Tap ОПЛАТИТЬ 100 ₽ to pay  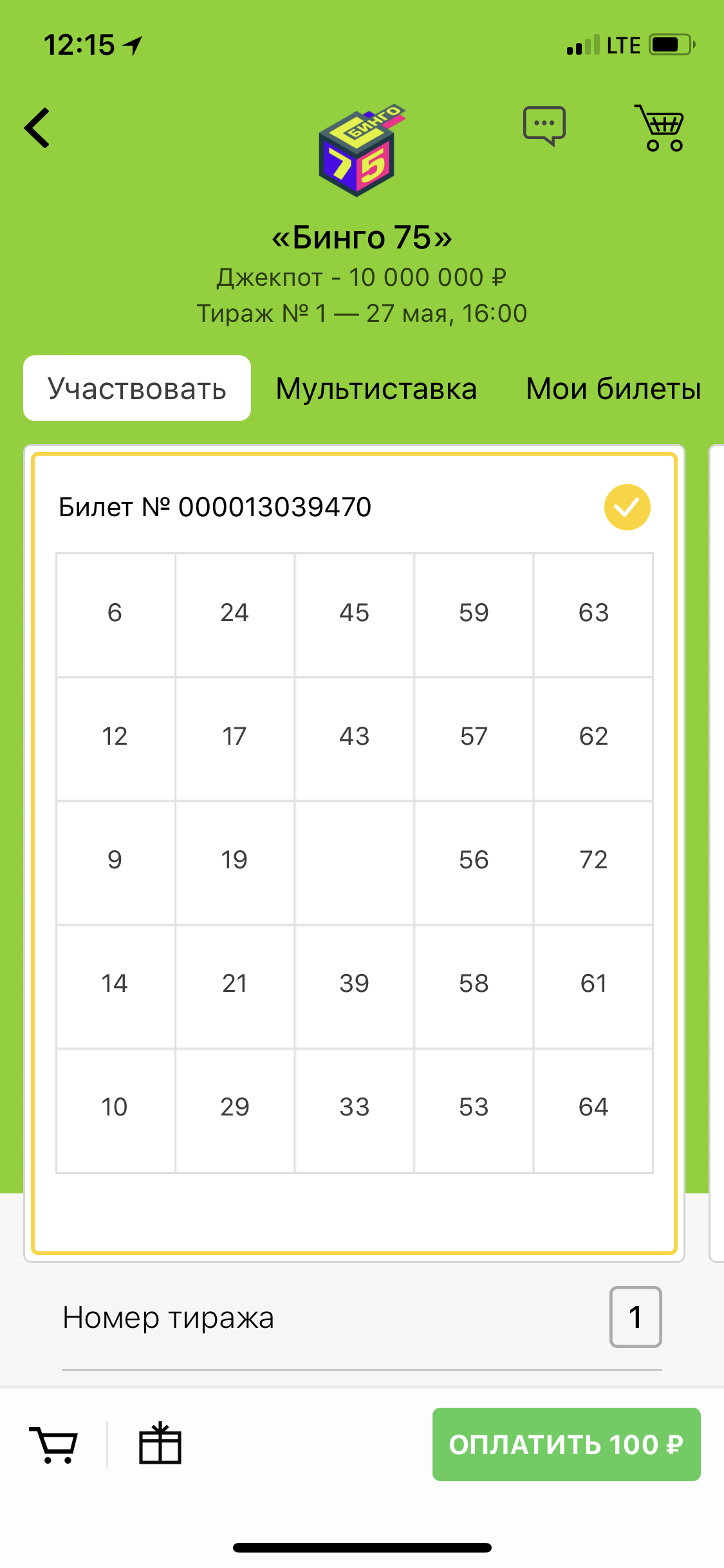566,1444
